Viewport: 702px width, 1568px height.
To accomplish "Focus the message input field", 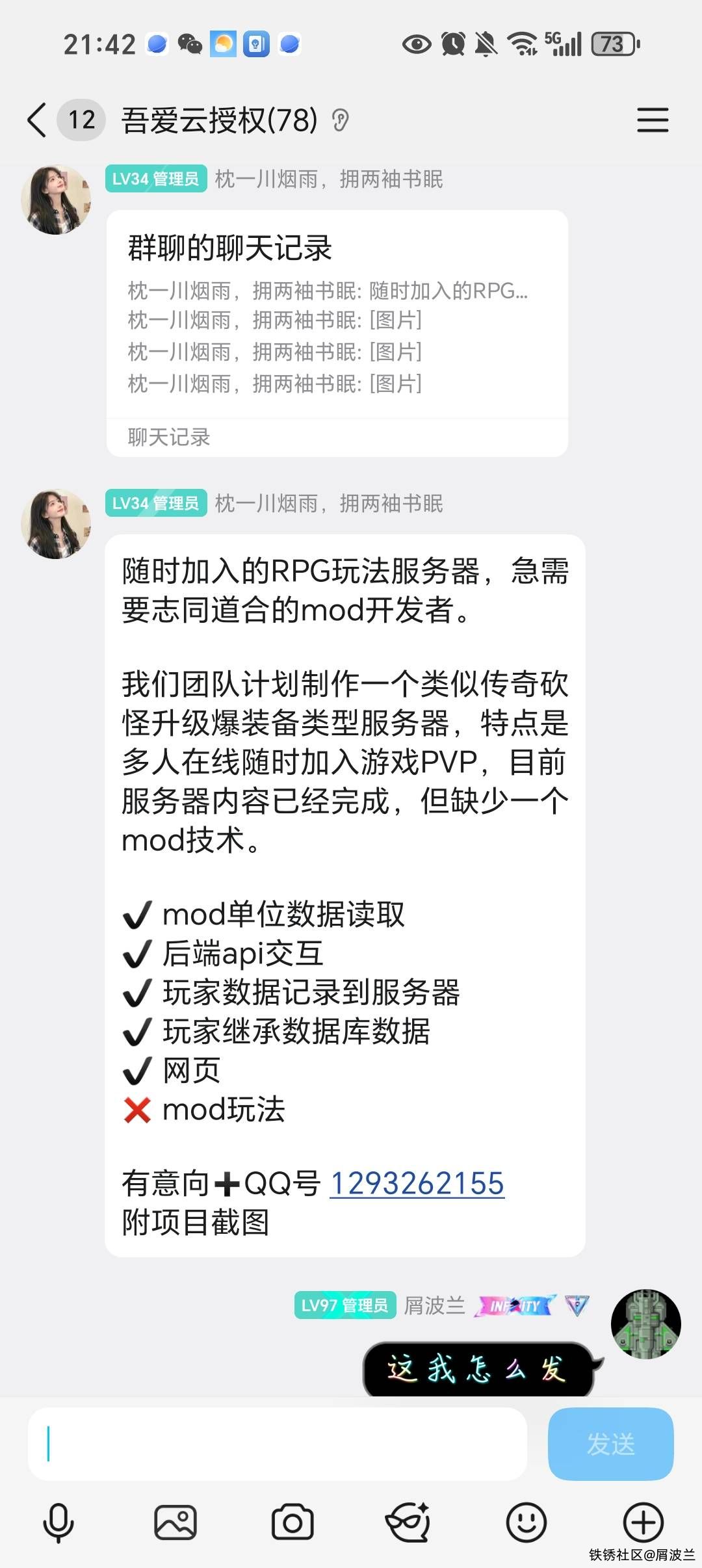I will point(278,1444).
